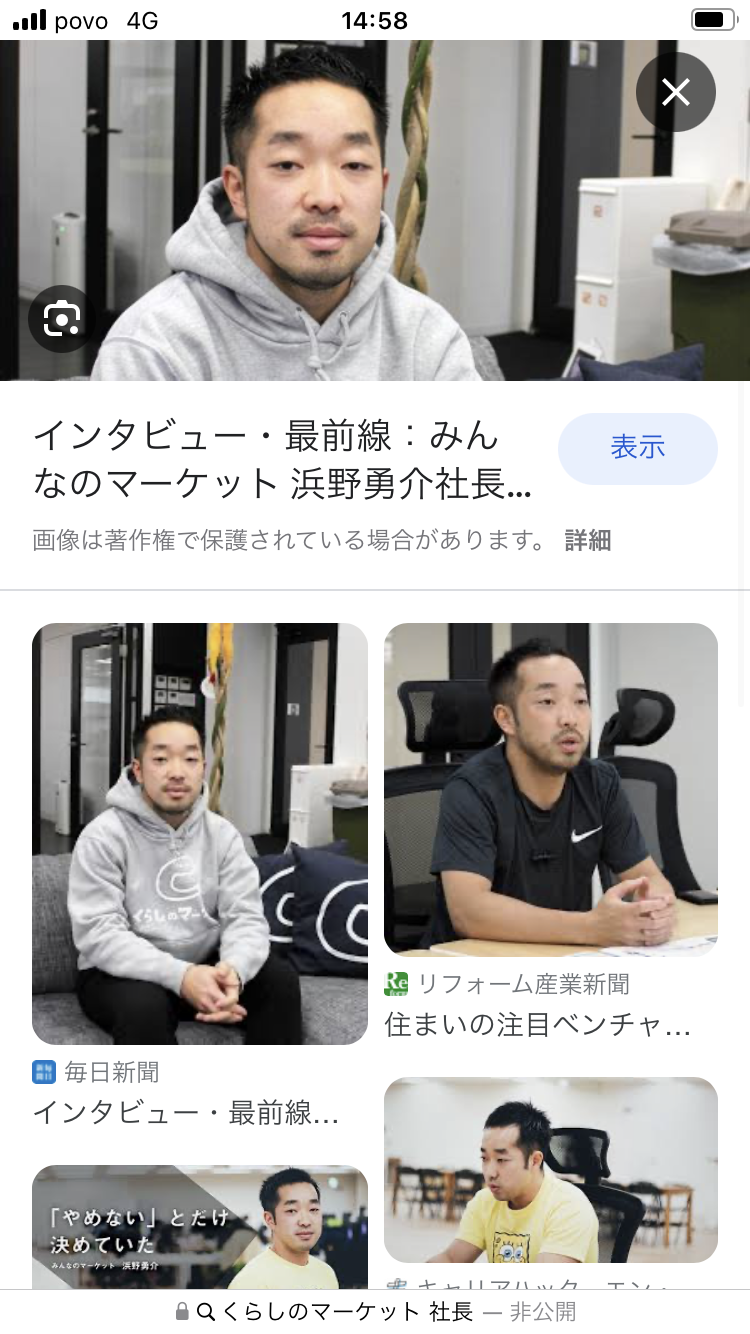Open the yellow T-shirt related image
The width and height of the screenshot is (750, 1334).
(x=550, y=1168)
